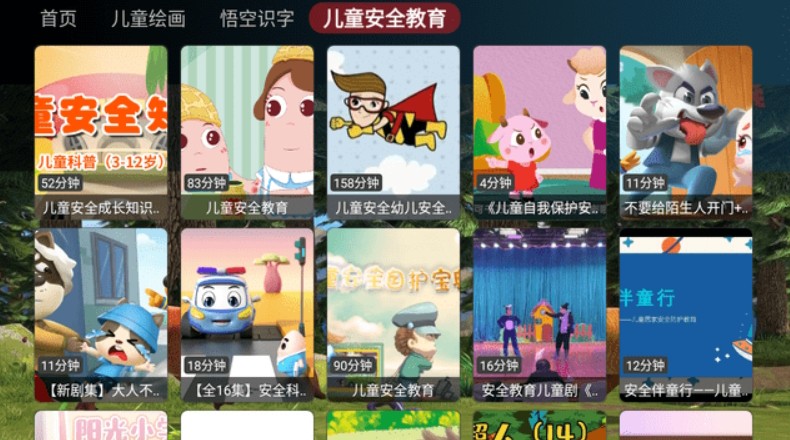Open the 【全16集】安全科 18分钟 video
The width and height of the screenshot is (790, 440).
pos(247,313)
